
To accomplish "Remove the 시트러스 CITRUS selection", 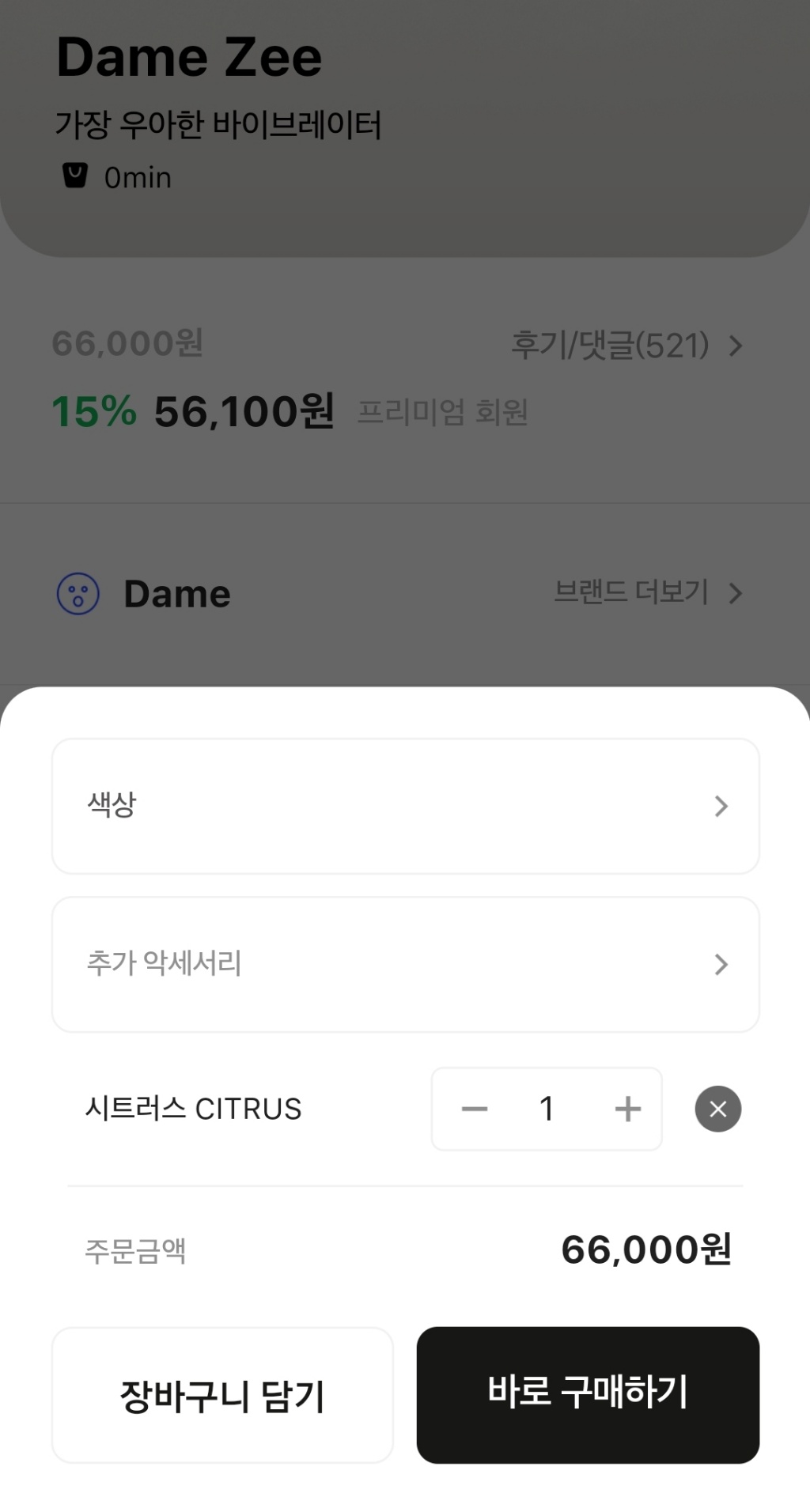I will point(717,1109).
